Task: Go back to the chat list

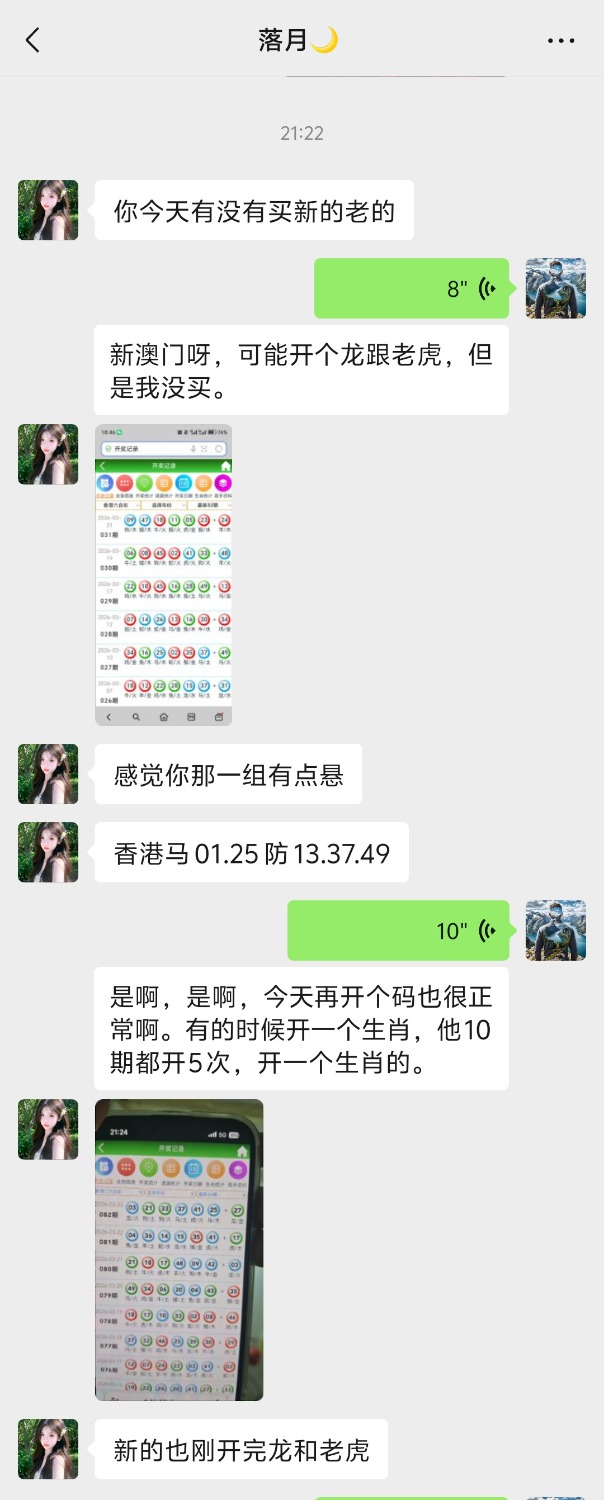Action: point(33,40)
